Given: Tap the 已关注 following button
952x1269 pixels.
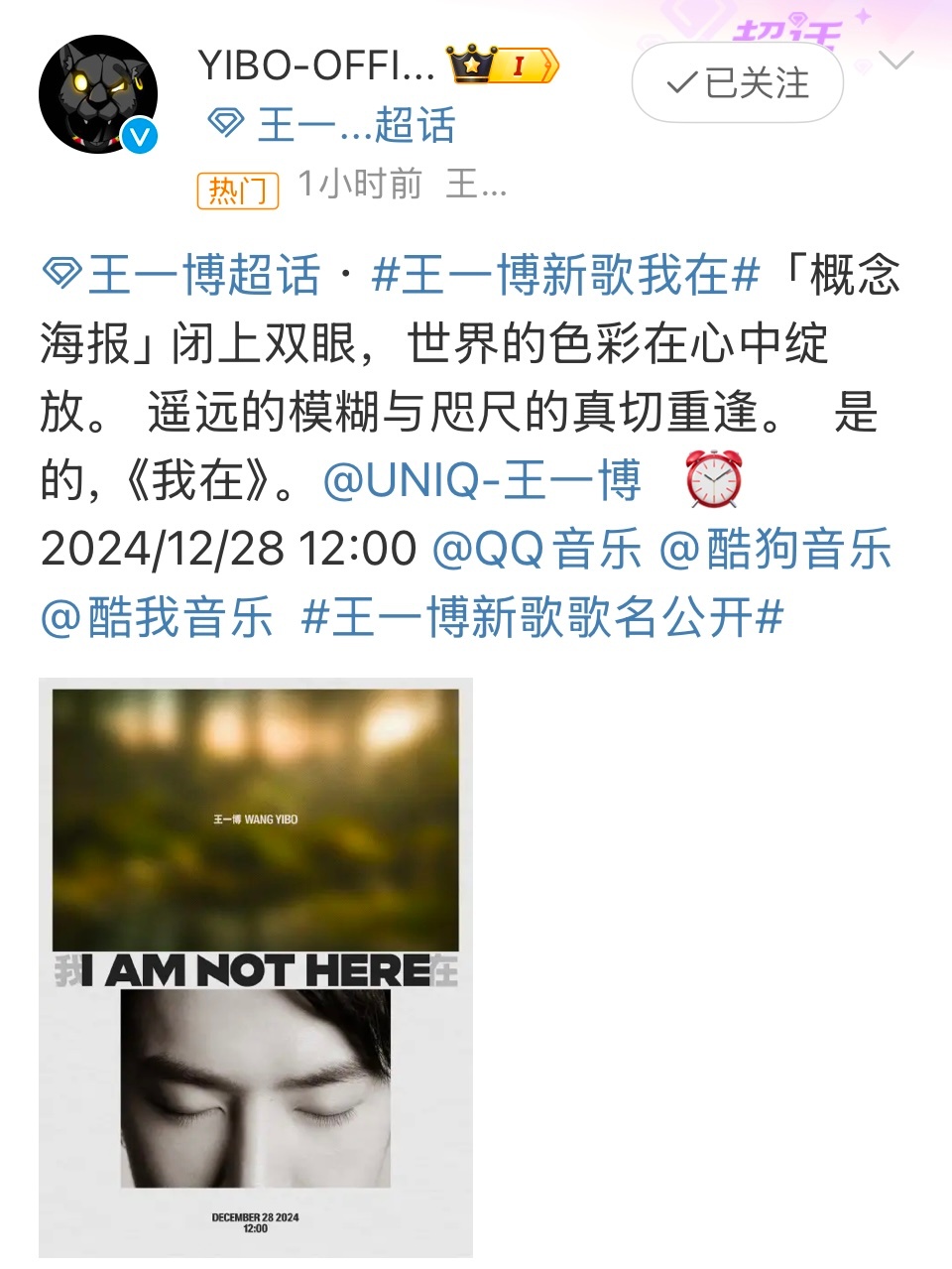Looking at the screenshot, I should click(738, 83).
